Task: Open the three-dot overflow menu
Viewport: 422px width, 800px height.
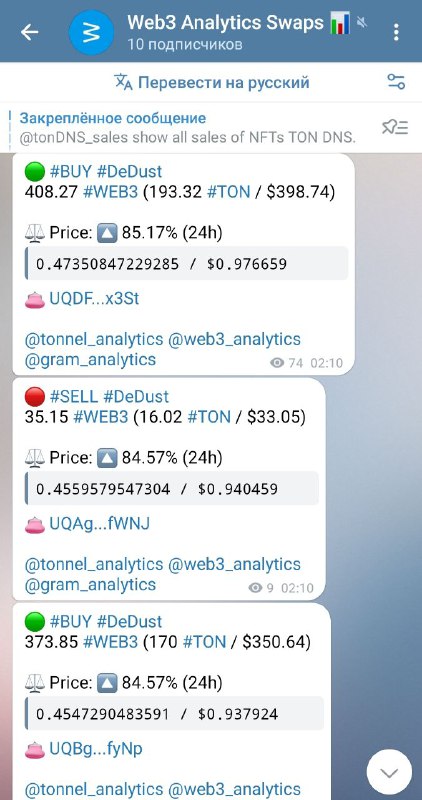Action: [x=396, y=32]
